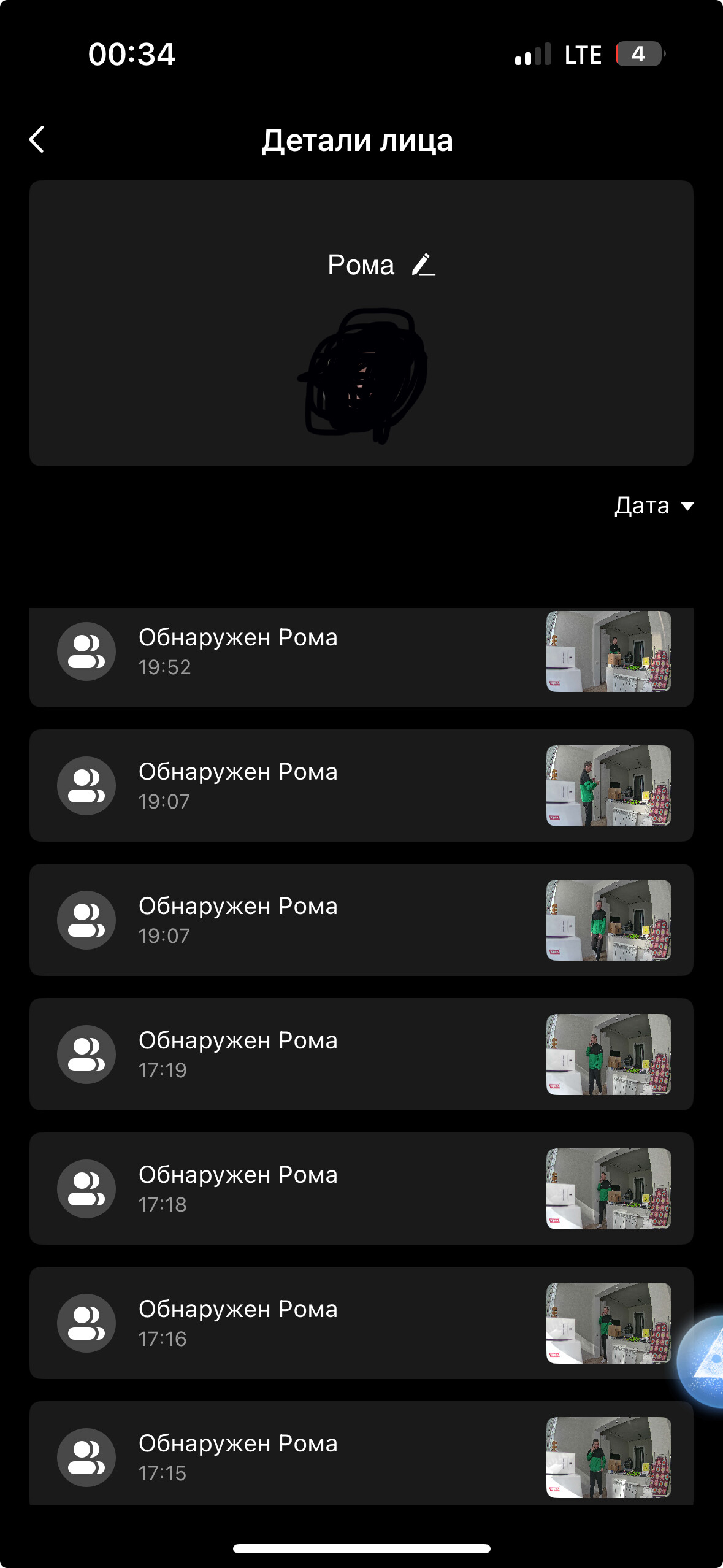View the detection event from 17:19
723x1568 pixels.
361,1055
